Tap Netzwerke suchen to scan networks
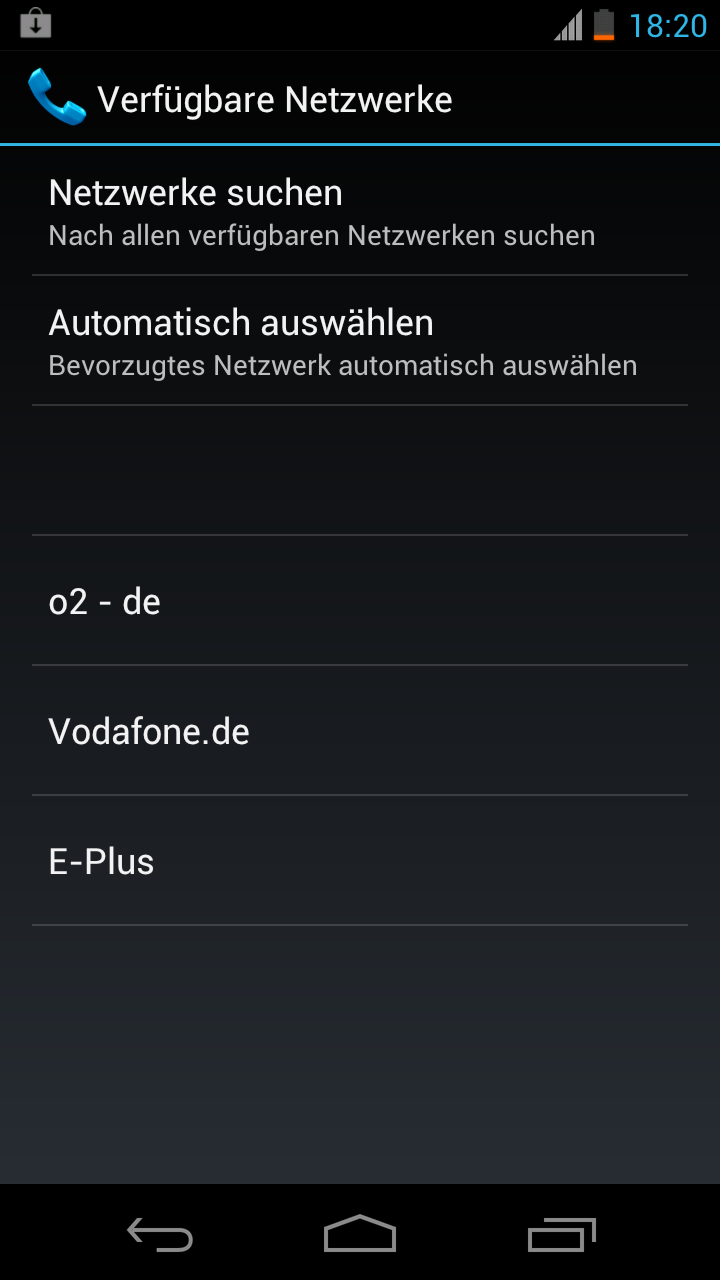Viewport: 720px width, 1280px height. (360, 211)
